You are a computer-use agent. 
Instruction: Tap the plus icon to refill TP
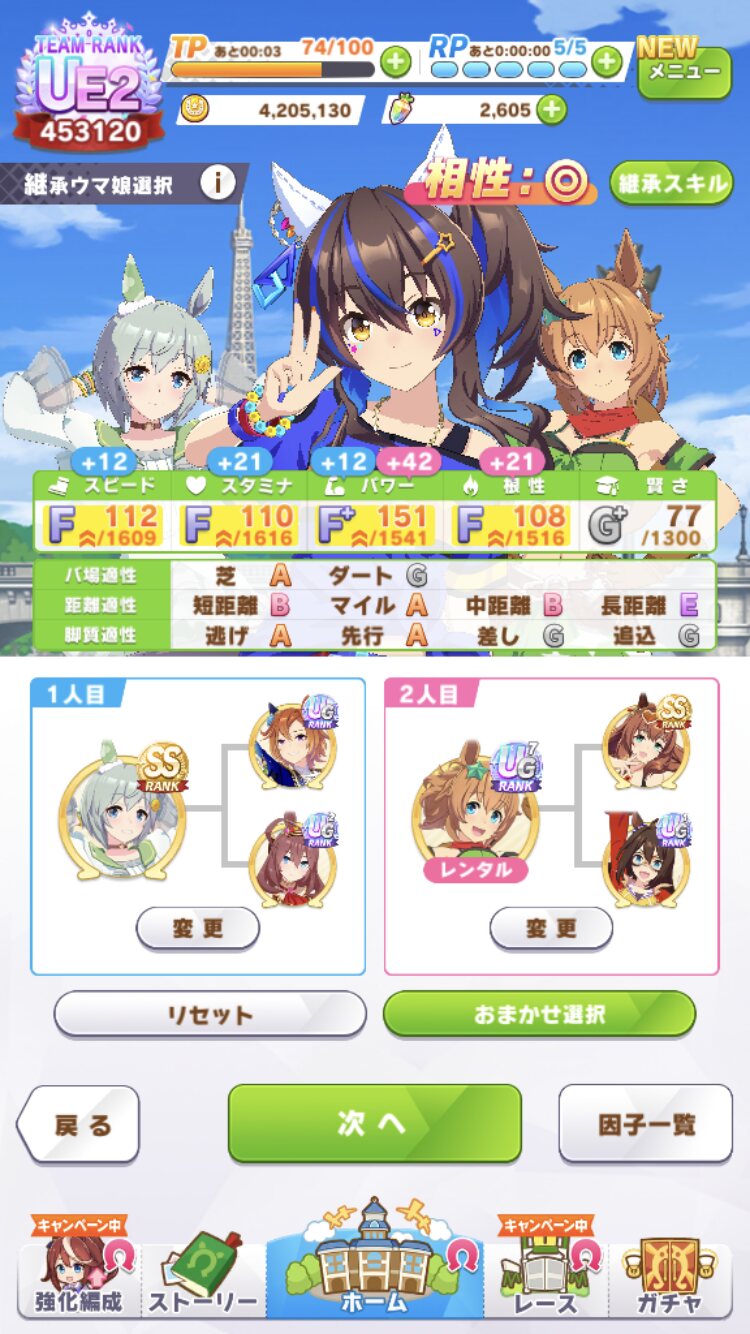[396, 62]
